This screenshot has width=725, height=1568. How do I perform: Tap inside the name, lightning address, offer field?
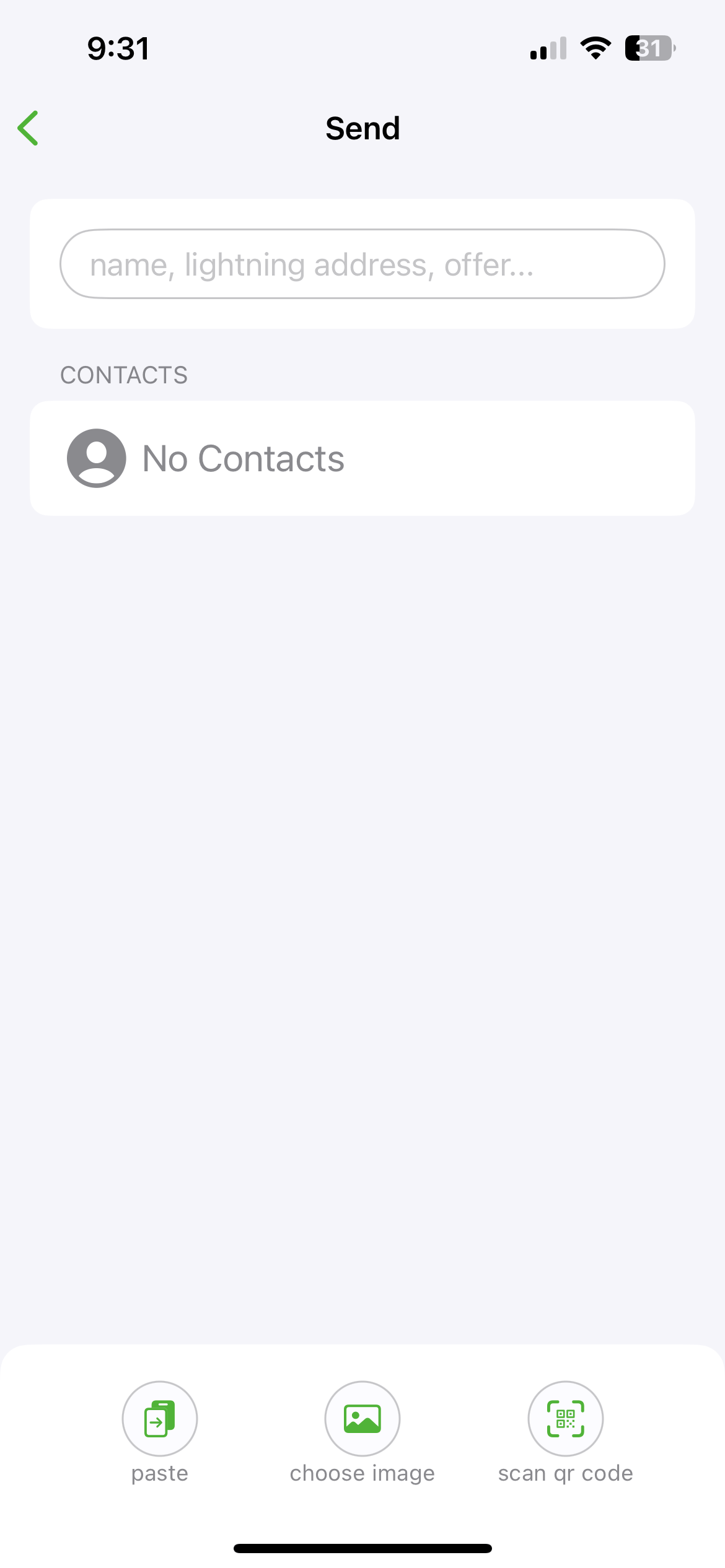(x=362, y=264)
